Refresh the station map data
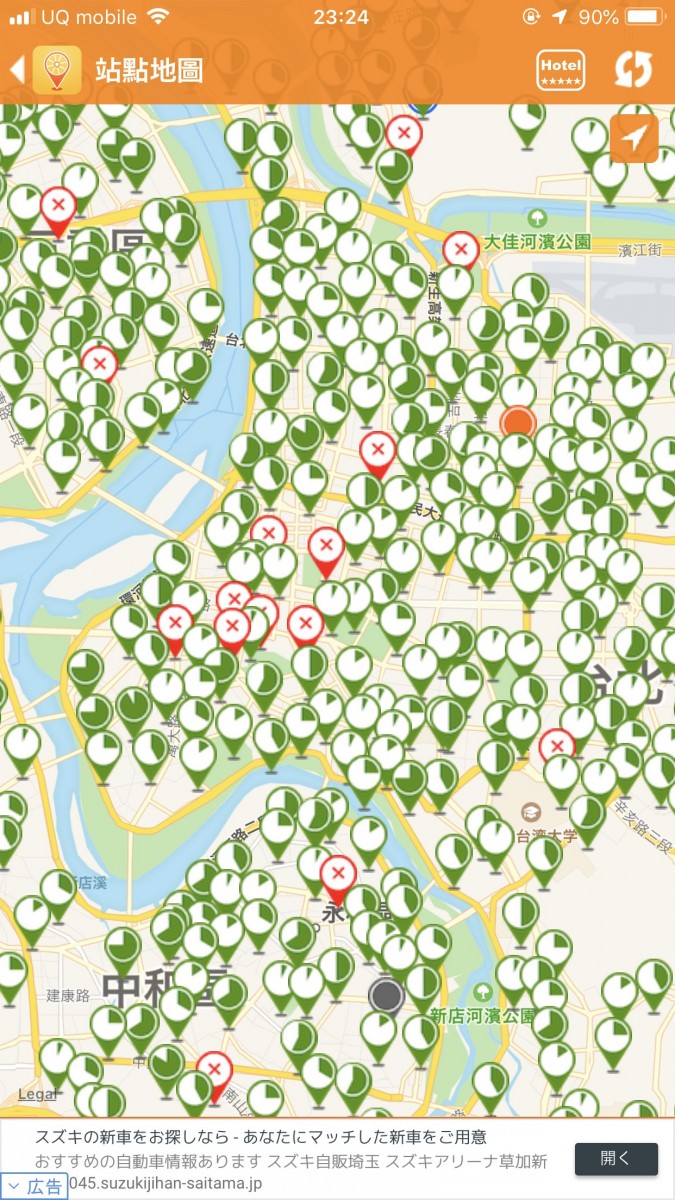Viewport: 675px width, 1200px height. click(632, 70)
